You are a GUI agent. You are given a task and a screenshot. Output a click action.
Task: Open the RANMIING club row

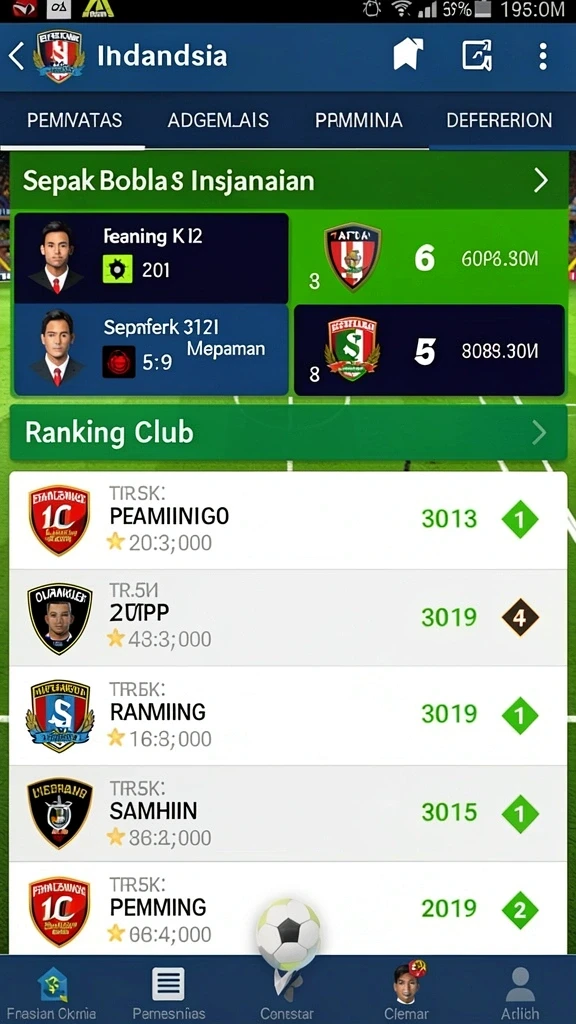pos(288,715)
